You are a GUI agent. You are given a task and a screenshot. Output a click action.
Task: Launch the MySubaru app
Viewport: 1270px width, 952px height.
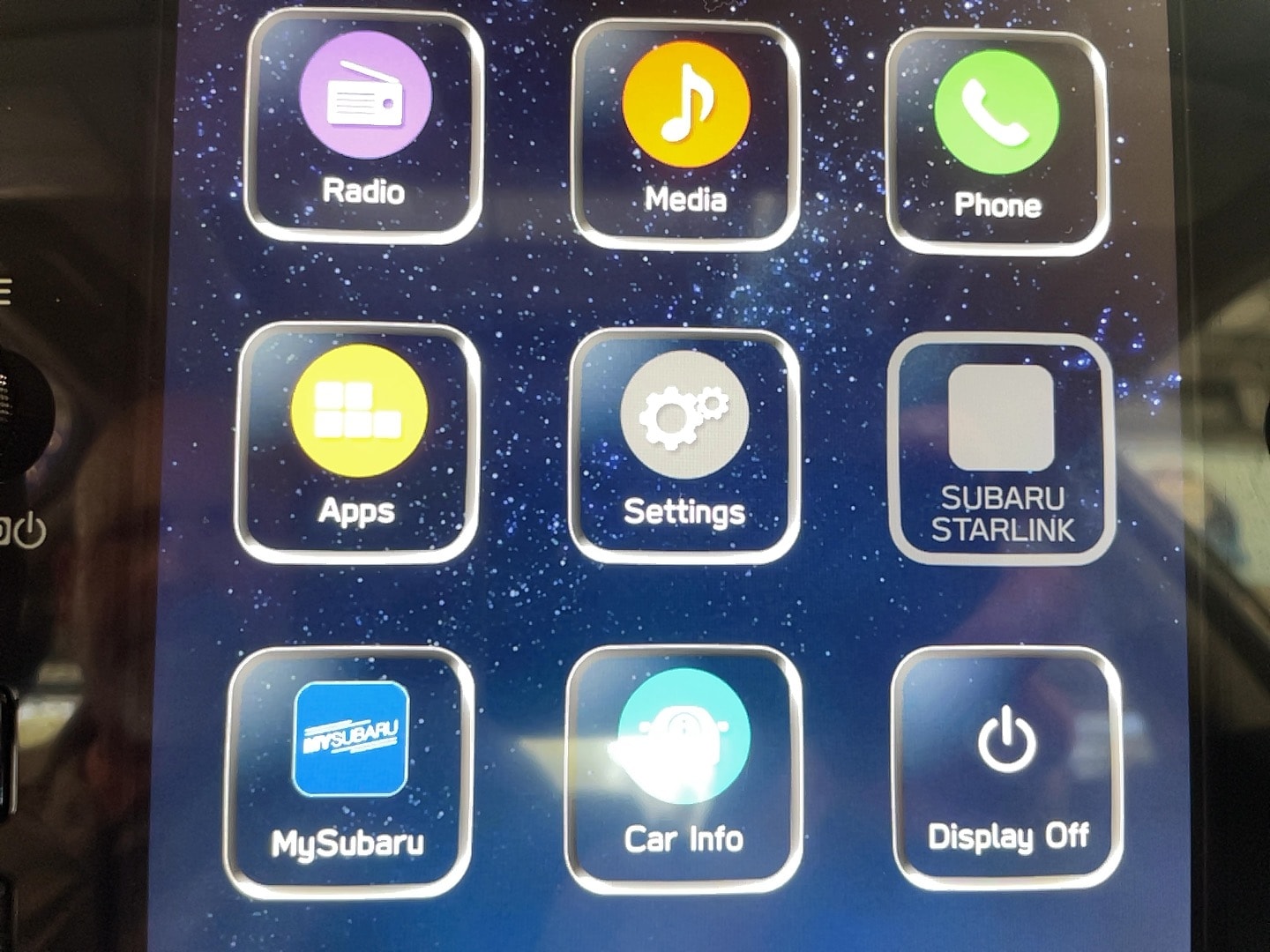[x=349, y=771]
